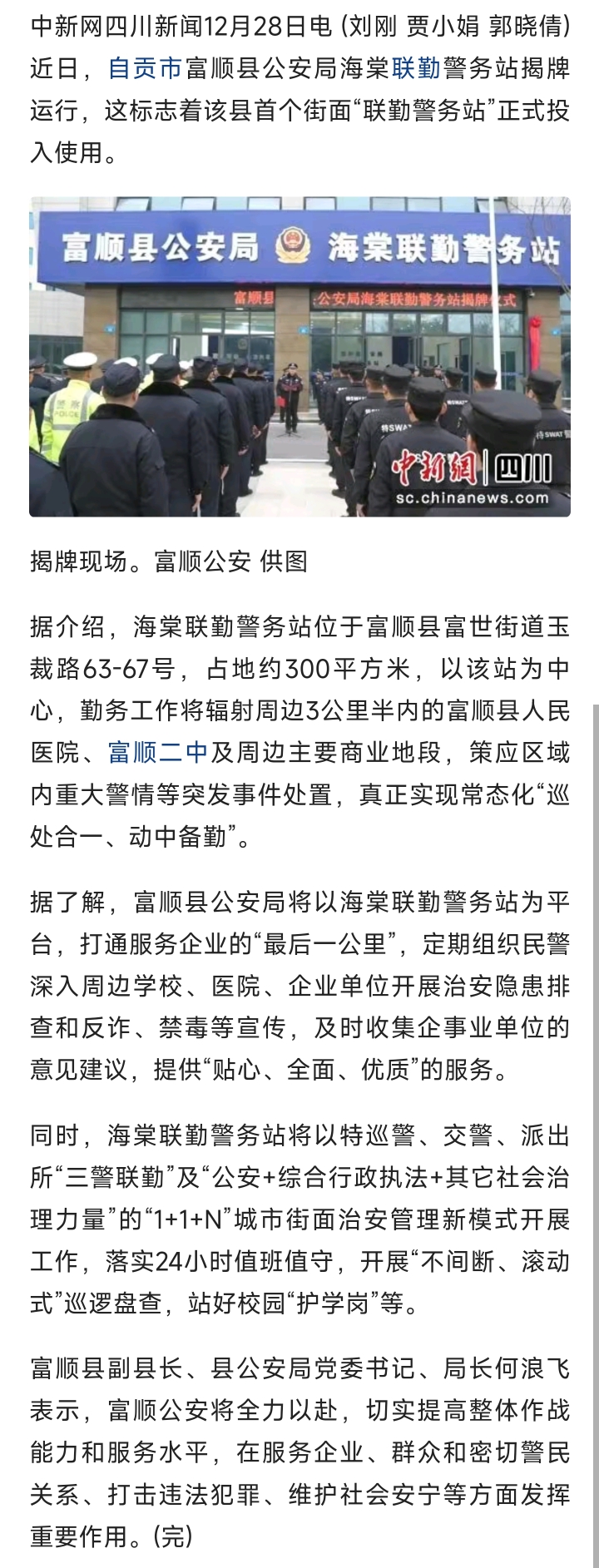Image resolution: width=599 pixels, height=1568 pixels.
Task: Open the 富顺二中 link
Action: [x=158, y=753]
